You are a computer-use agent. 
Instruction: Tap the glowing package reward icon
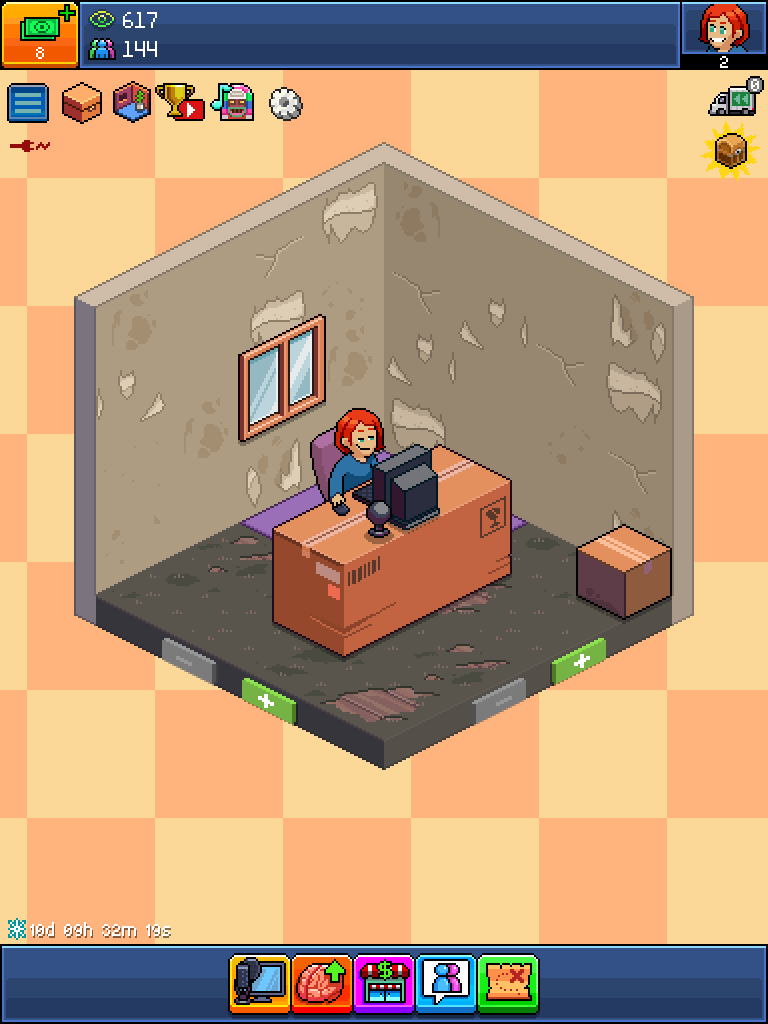click(731, 152)
